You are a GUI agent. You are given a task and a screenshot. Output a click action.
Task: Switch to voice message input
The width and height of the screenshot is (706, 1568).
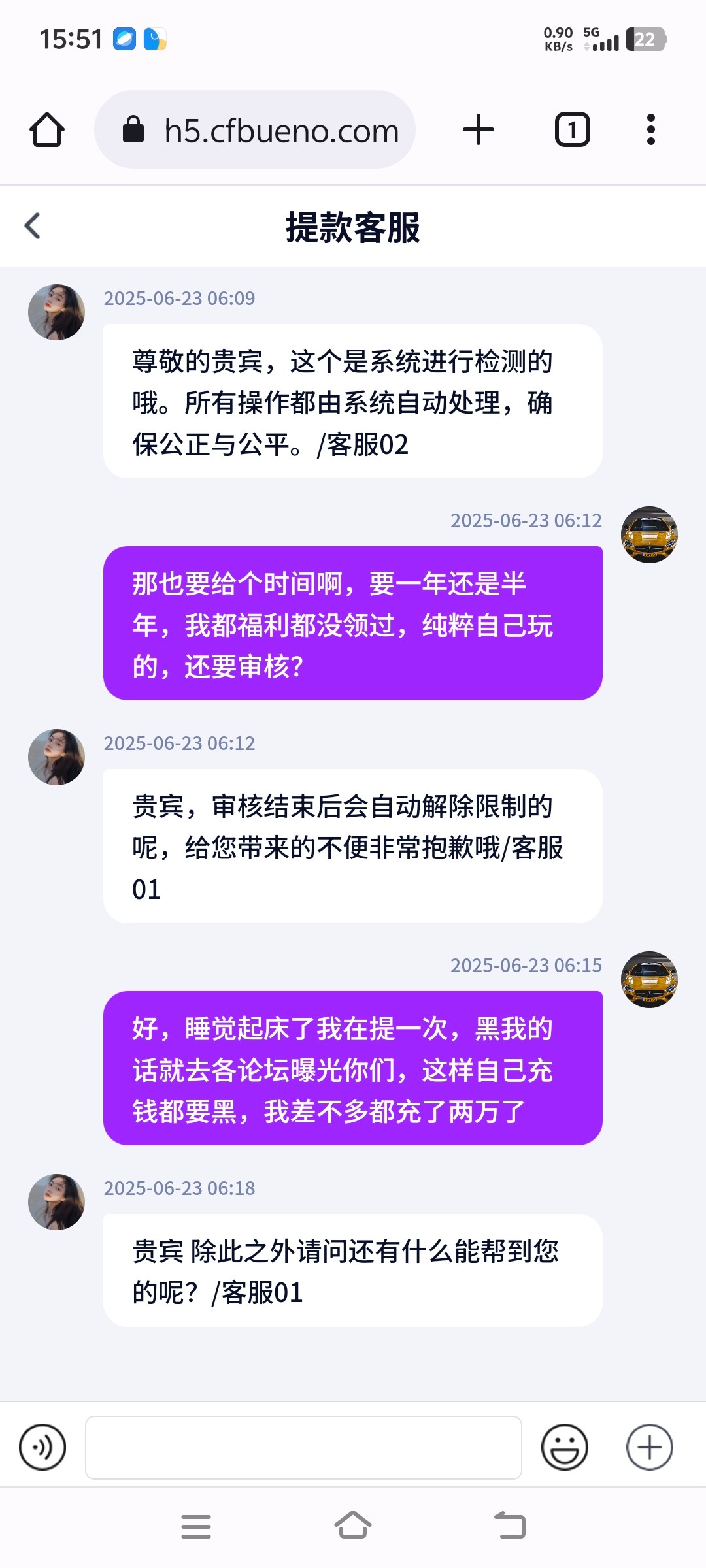tap(42, 1447)
